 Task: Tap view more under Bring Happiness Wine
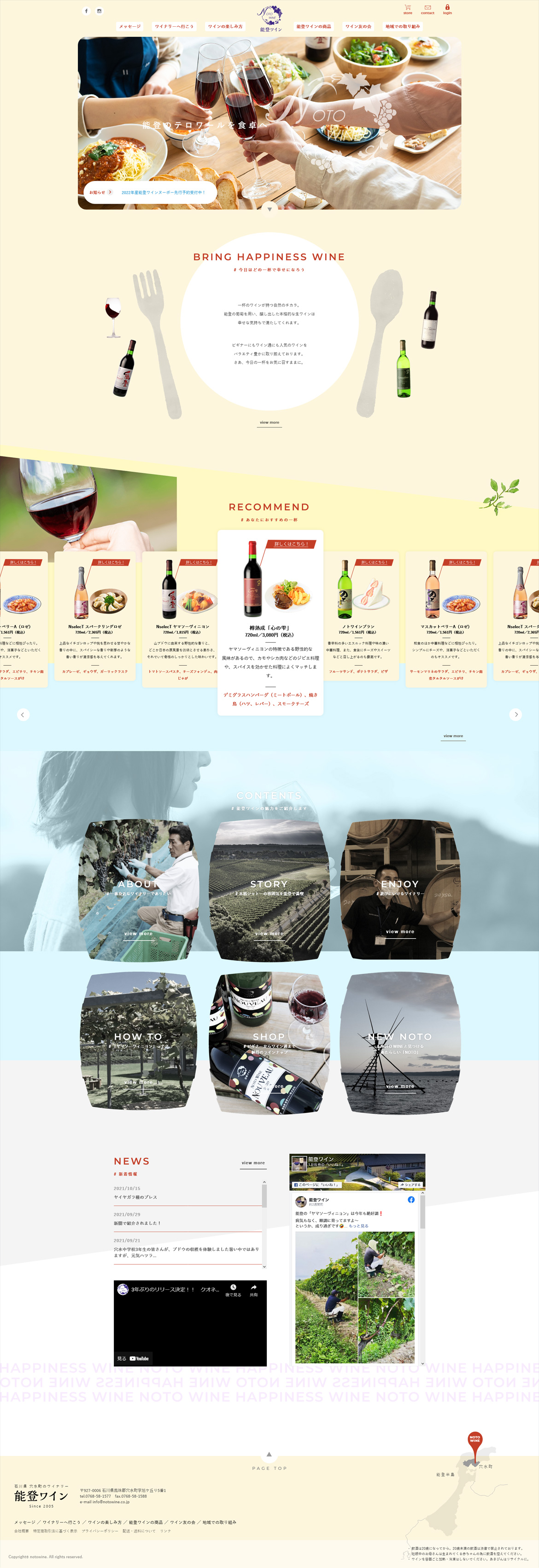(x=269, y=422)
